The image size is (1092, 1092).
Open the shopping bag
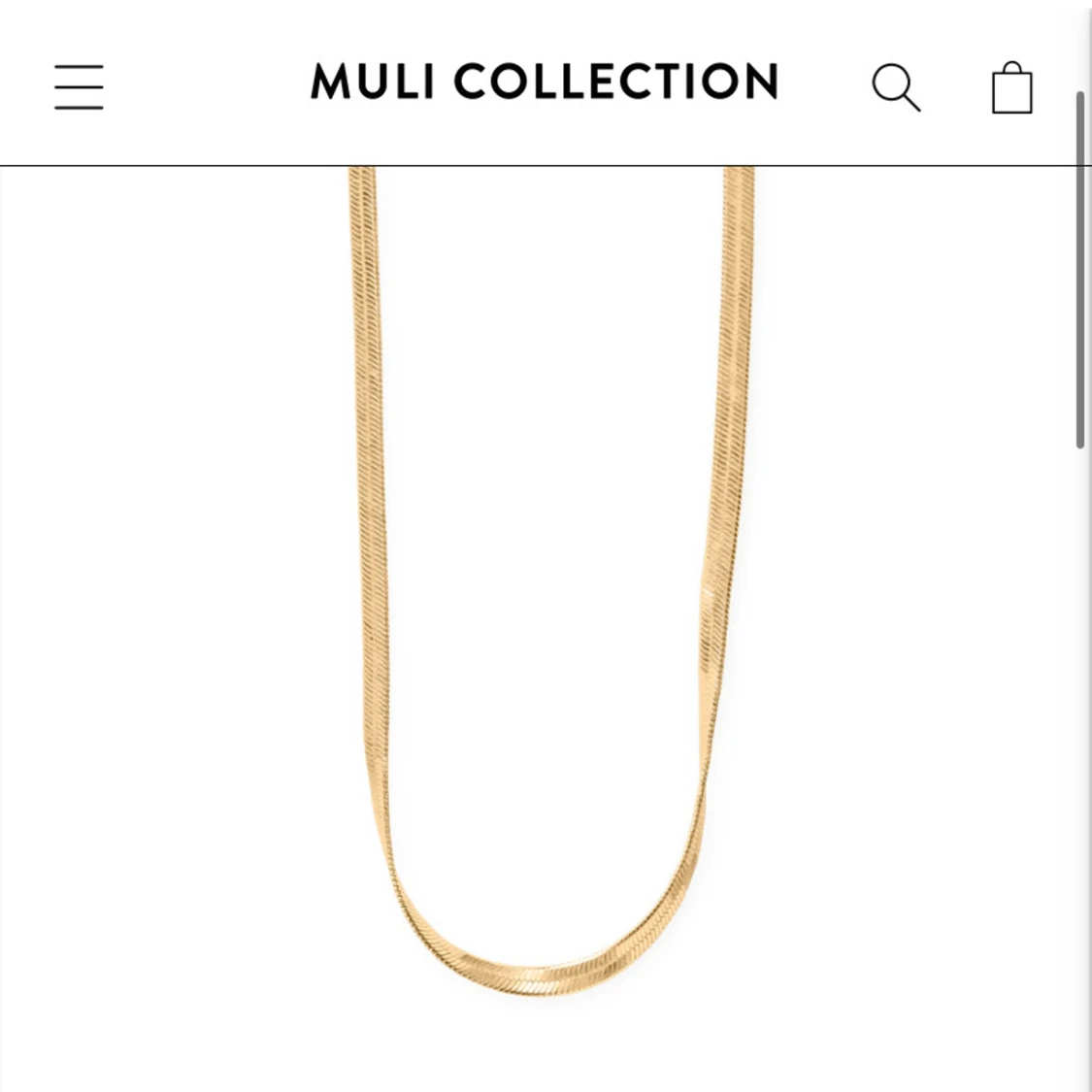coord(1011,88)
